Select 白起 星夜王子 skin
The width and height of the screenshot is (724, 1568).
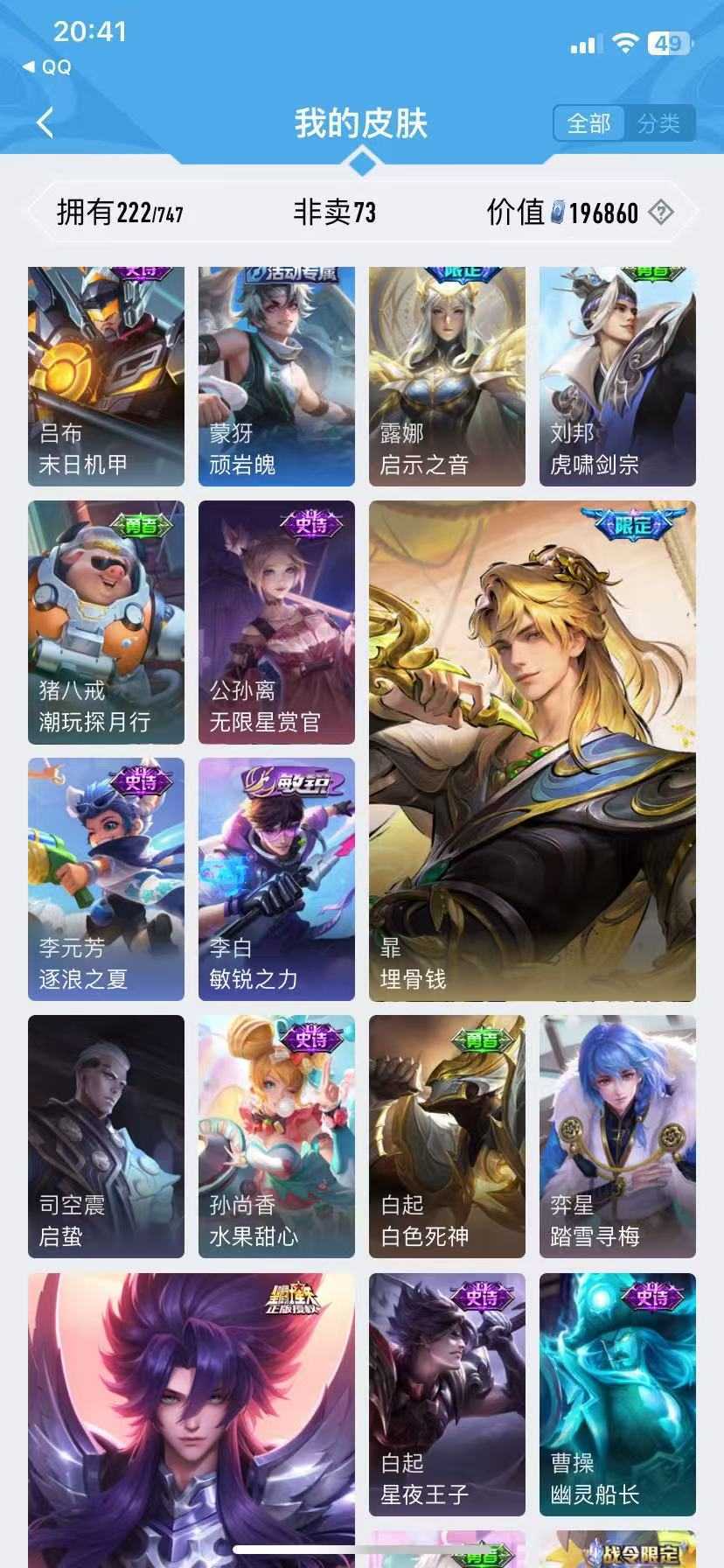click(447, 1395)
